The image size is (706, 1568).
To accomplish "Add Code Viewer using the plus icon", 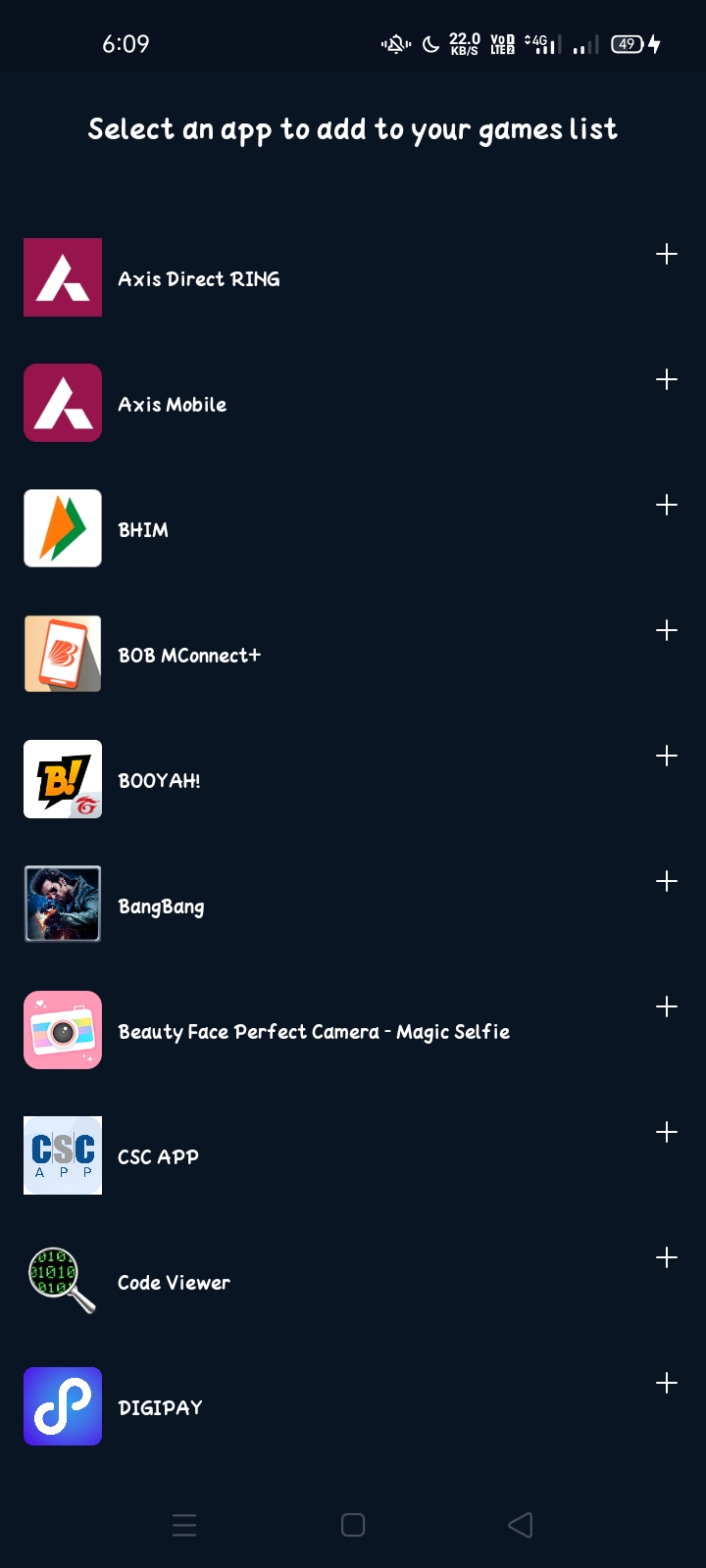I will (667, 1258).
